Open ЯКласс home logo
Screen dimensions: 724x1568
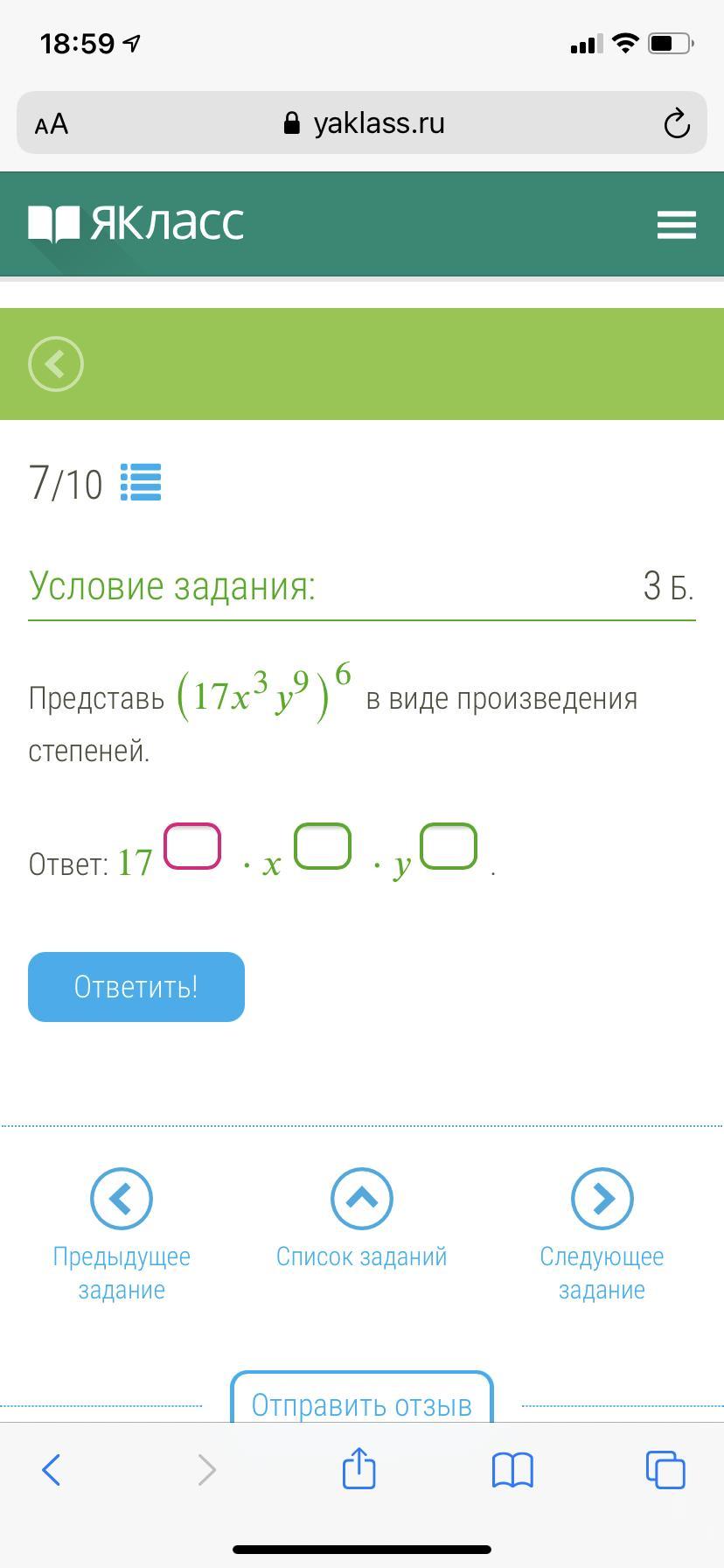[136, 223]
